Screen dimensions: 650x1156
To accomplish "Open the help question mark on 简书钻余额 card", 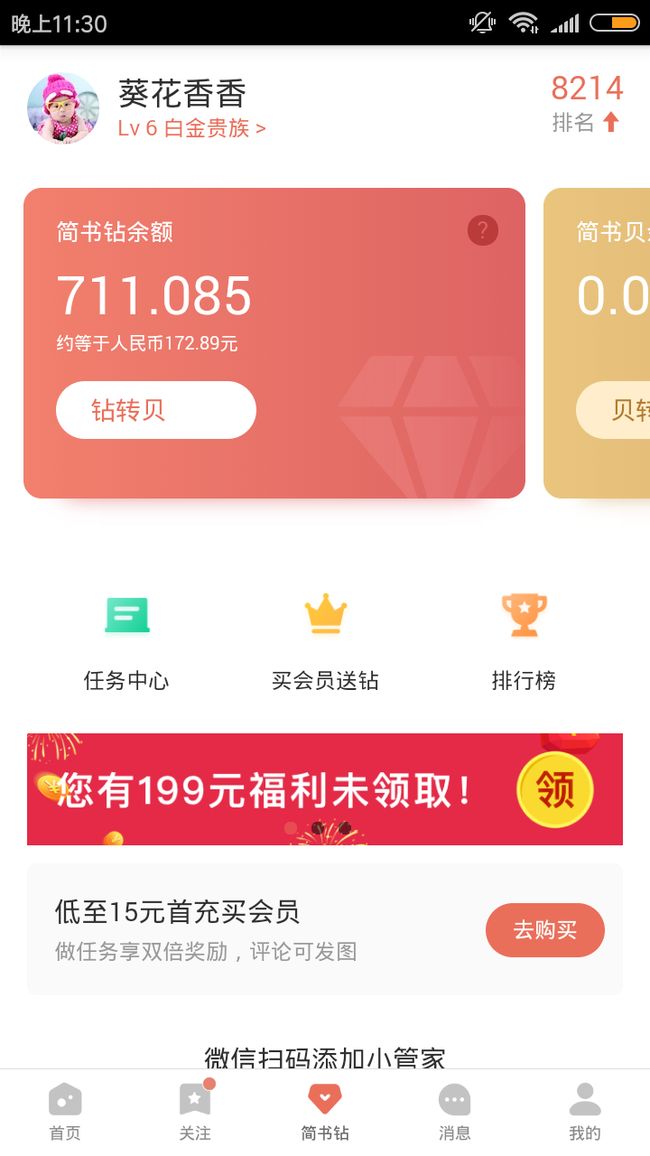I will (x=483, y=231).
